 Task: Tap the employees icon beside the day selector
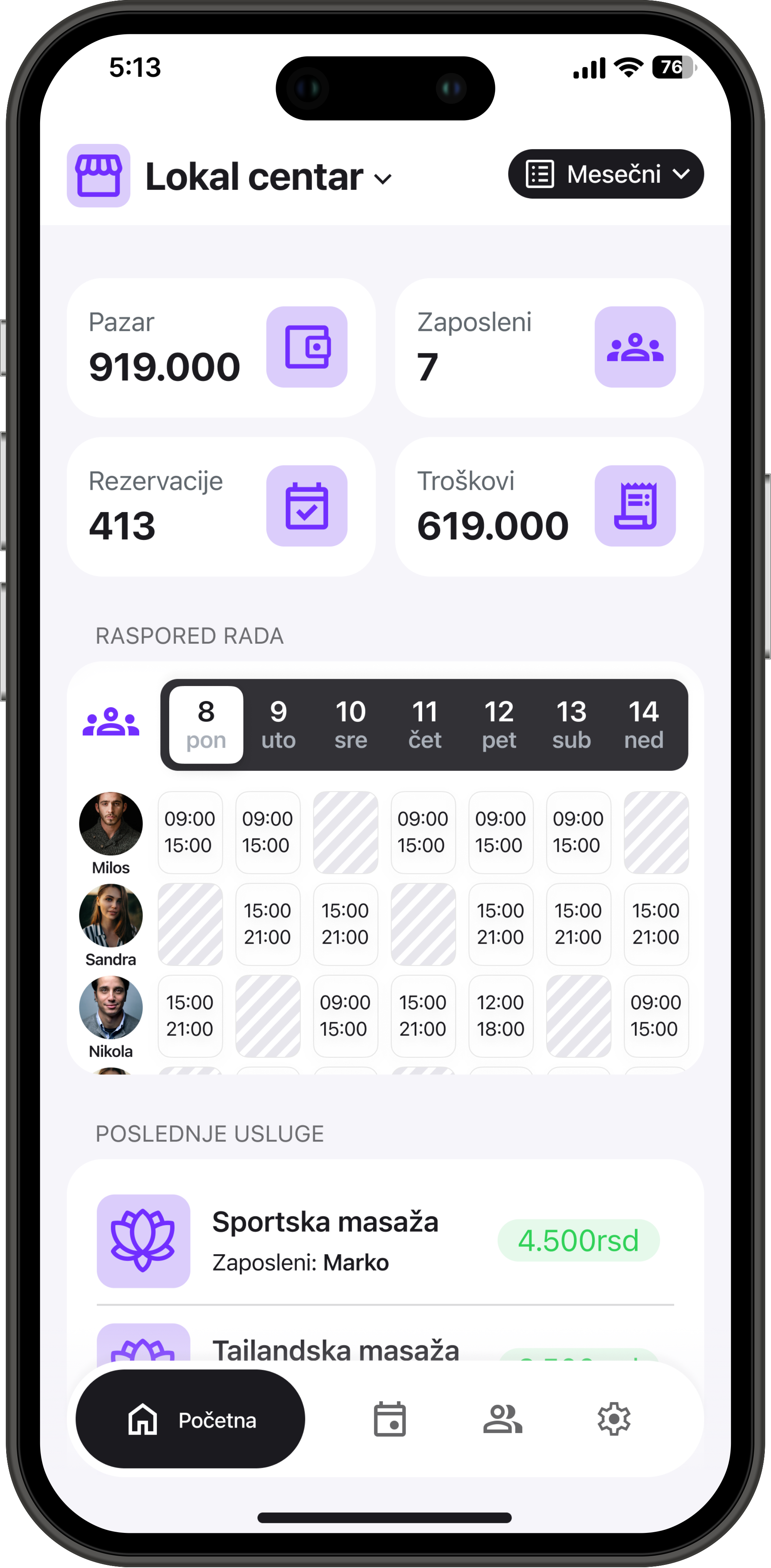click(111, 723)
